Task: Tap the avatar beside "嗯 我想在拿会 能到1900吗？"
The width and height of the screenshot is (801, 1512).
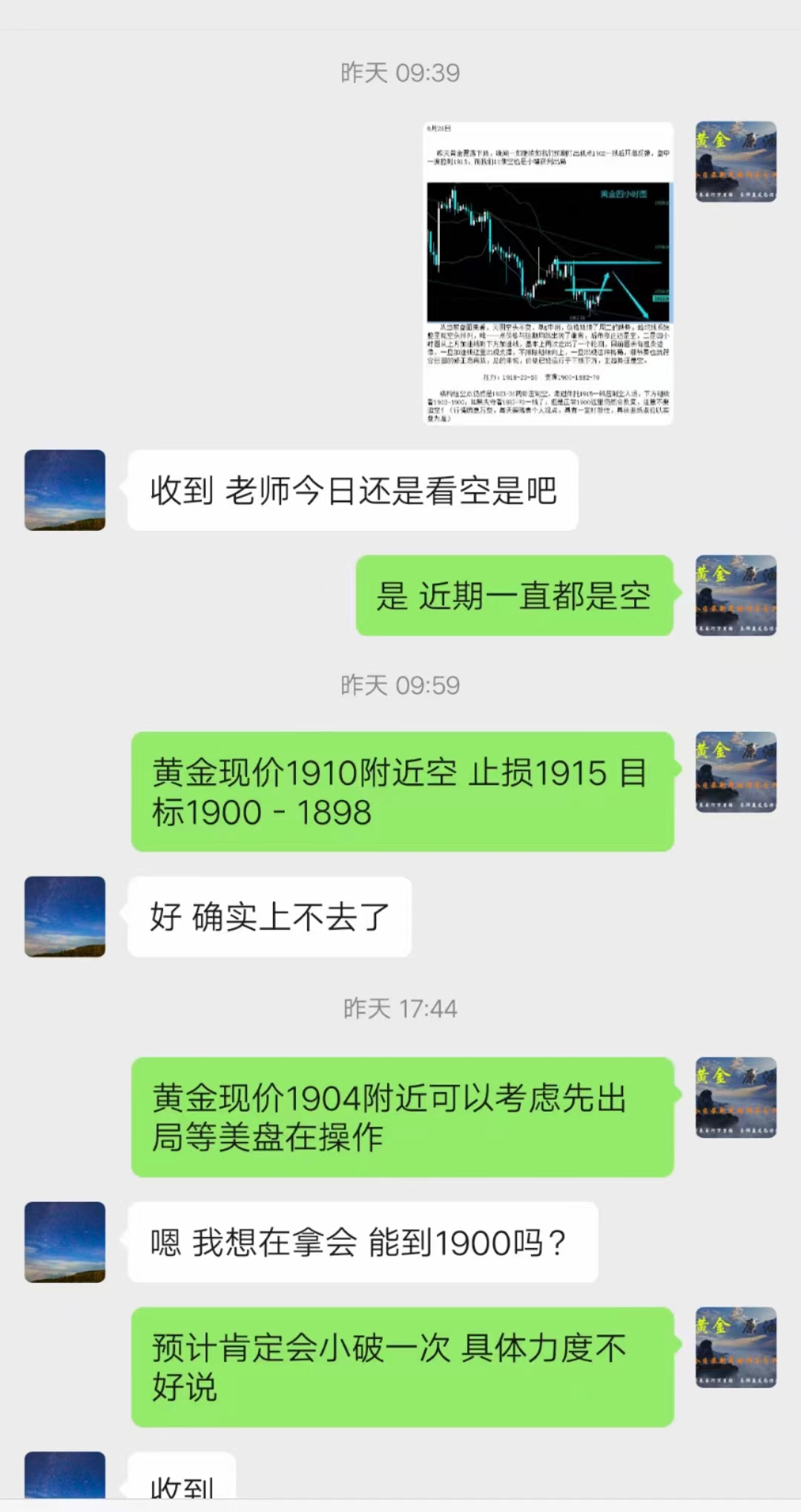Action: click(65, 1242)
